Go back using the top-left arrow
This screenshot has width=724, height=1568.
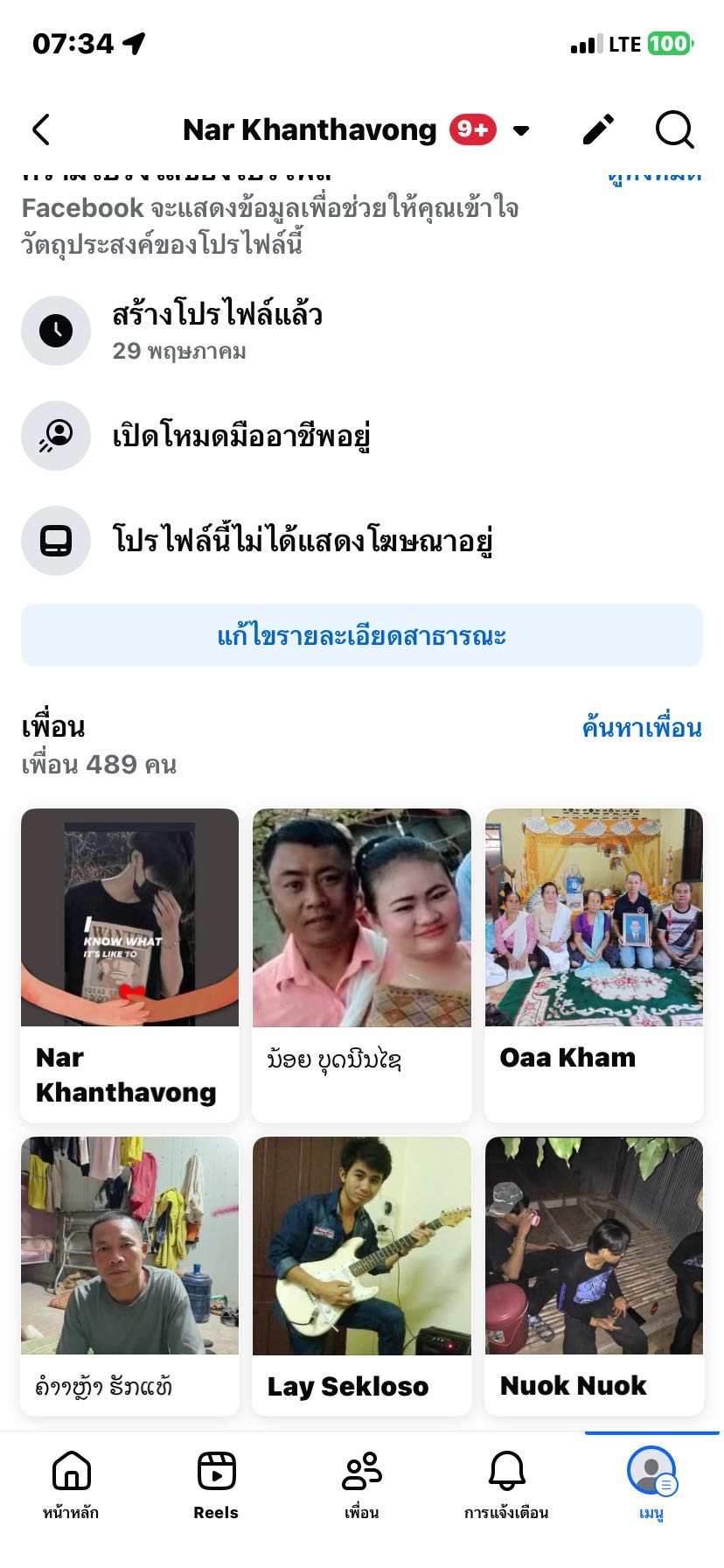pos(41,129)
